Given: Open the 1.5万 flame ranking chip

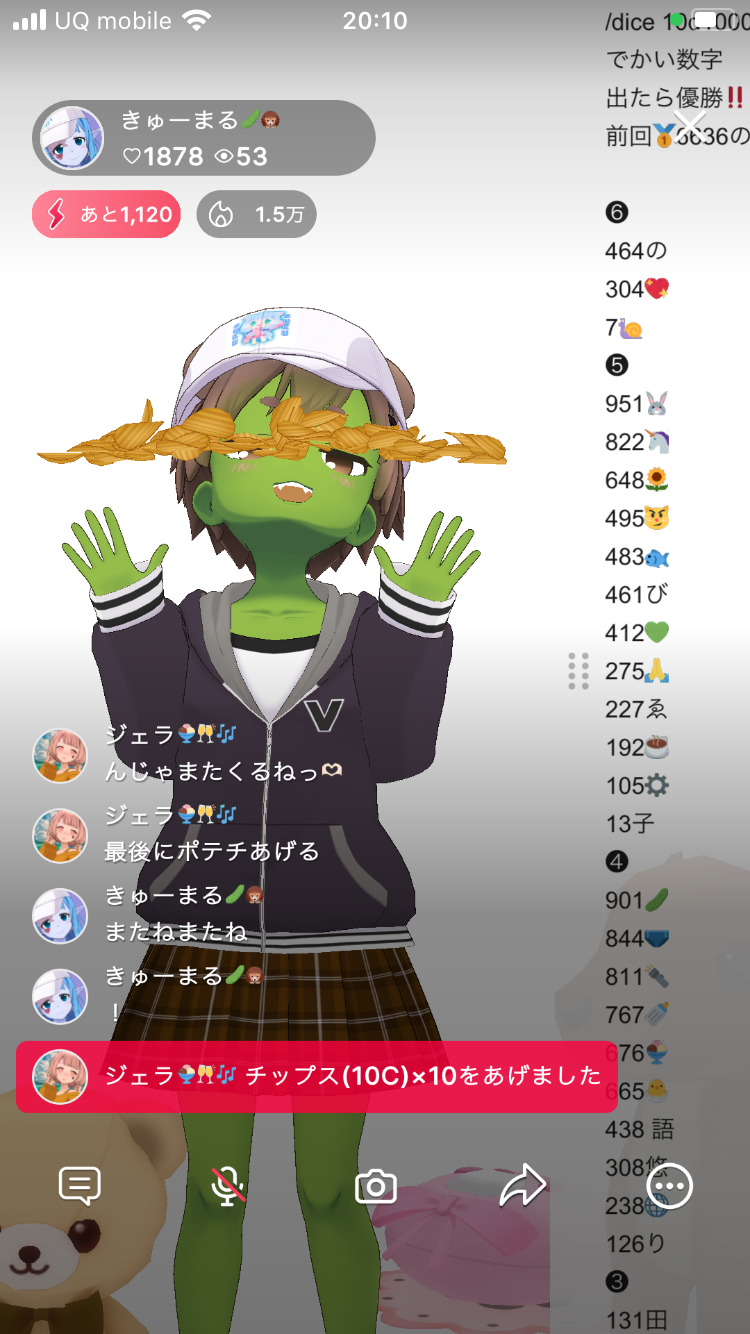Looking at the screenshot, I should click(257, 214).
